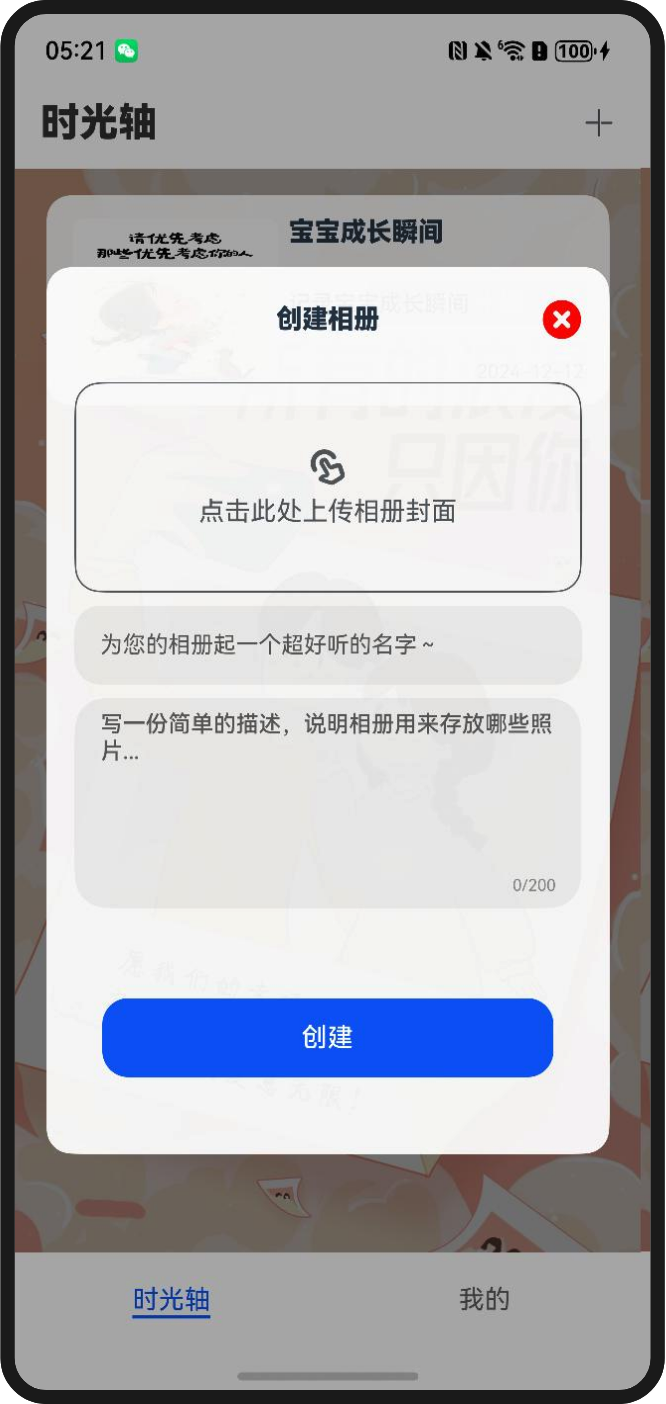This screenshot has height=1404, width=666.
Task: Close the 创建相册 dialog
Action: (x=561, y=320)
